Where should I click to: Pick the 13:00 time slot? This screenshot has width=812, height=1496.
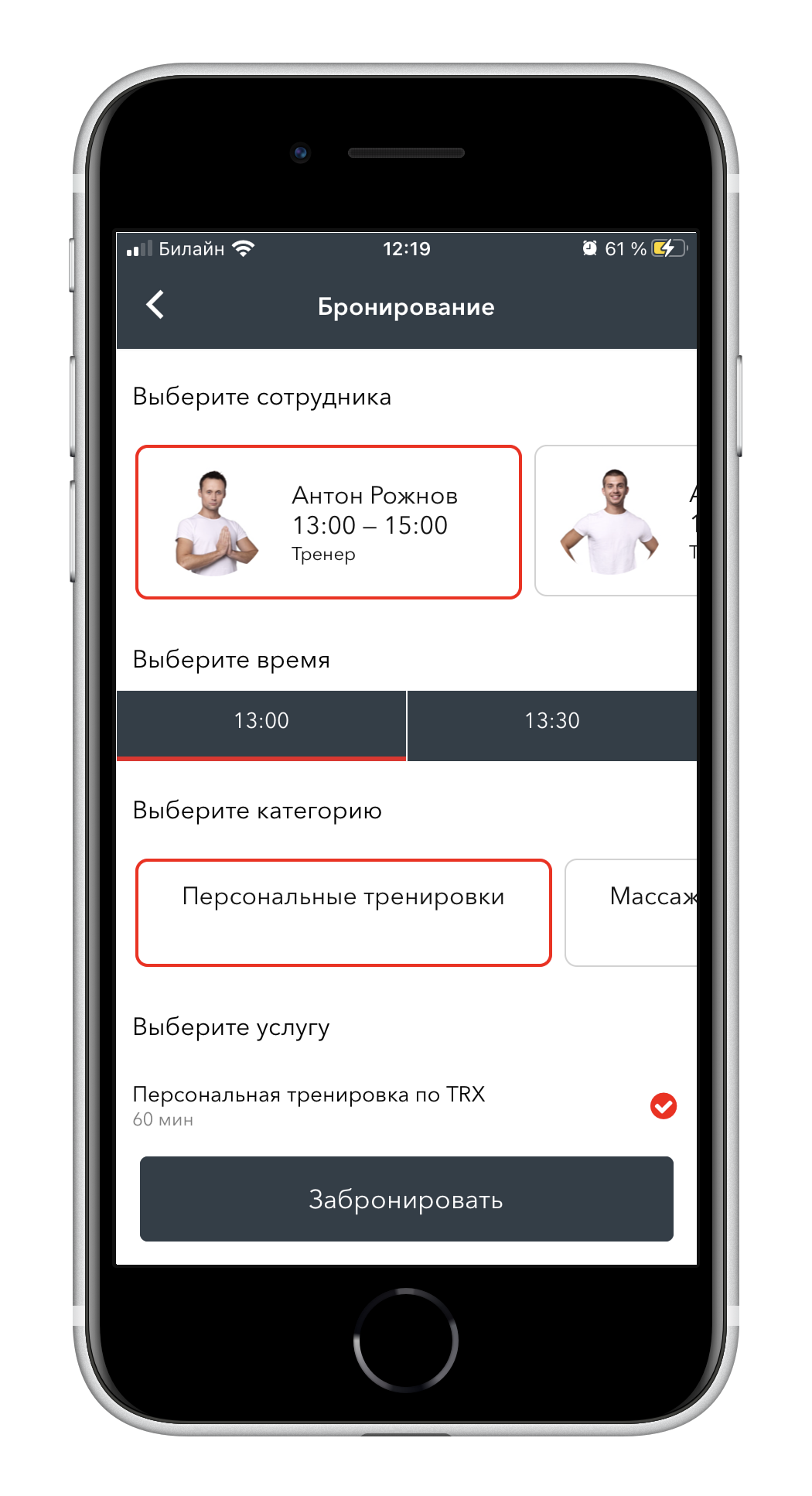pyautogui.click(x=261, y=722)
